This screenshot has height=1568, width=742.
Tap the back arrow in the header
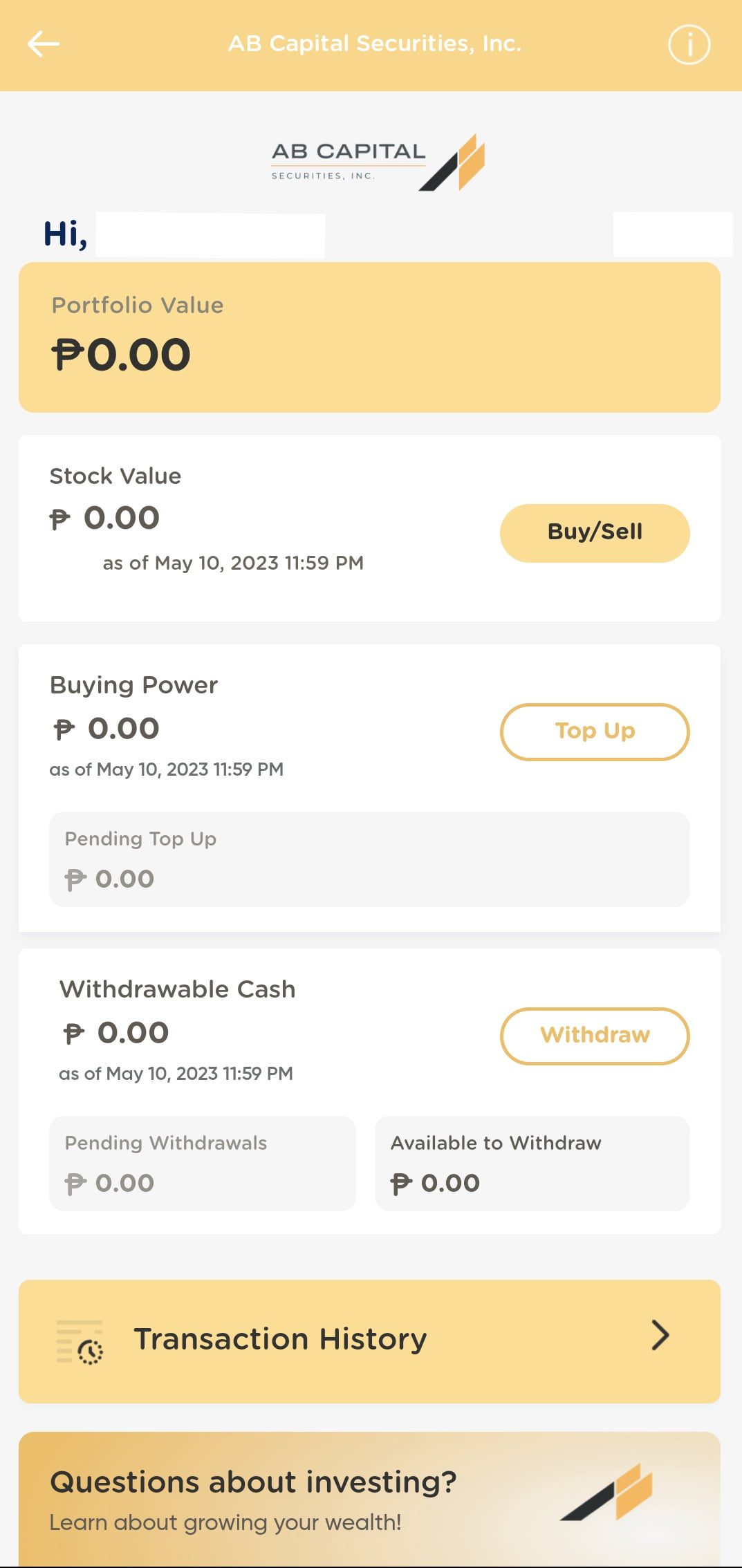[x=43, y=44]
